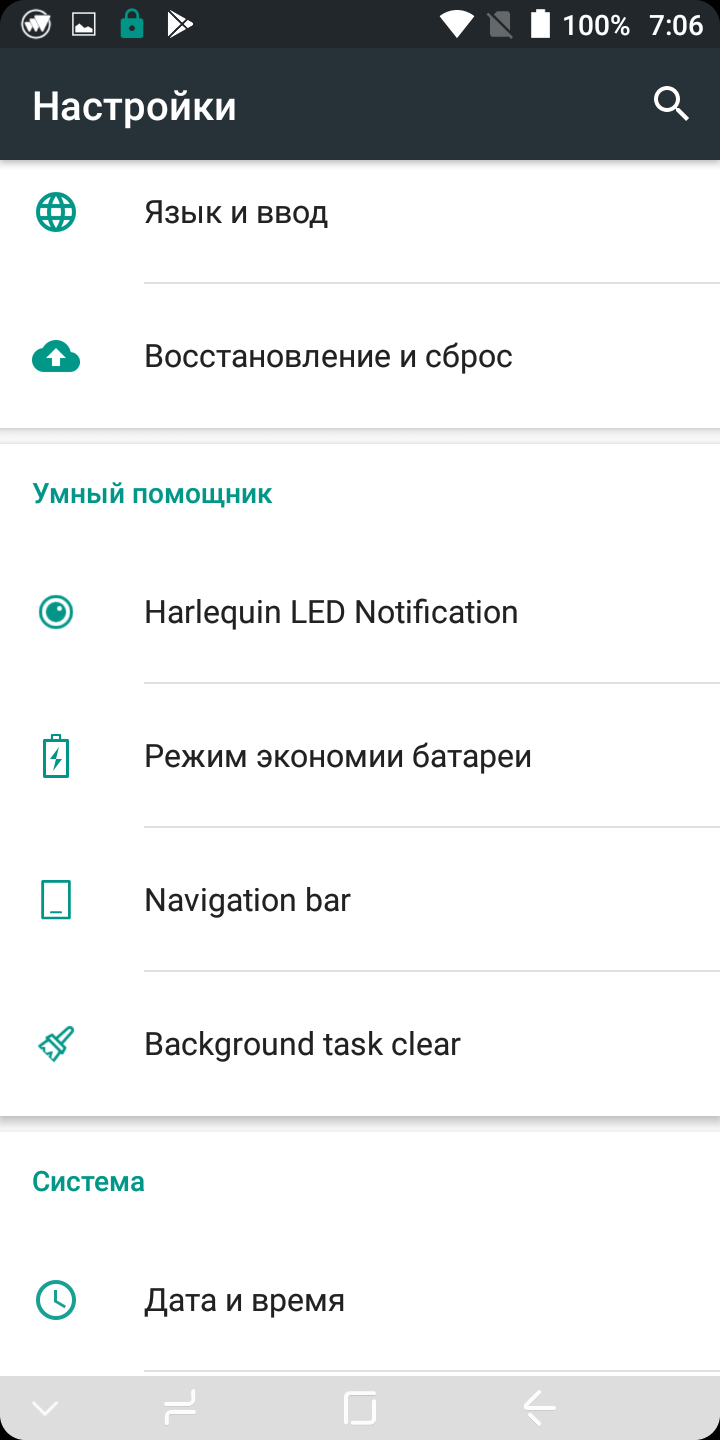
Task: Hide the navigation bar with the chevron
Action: 45,1409
